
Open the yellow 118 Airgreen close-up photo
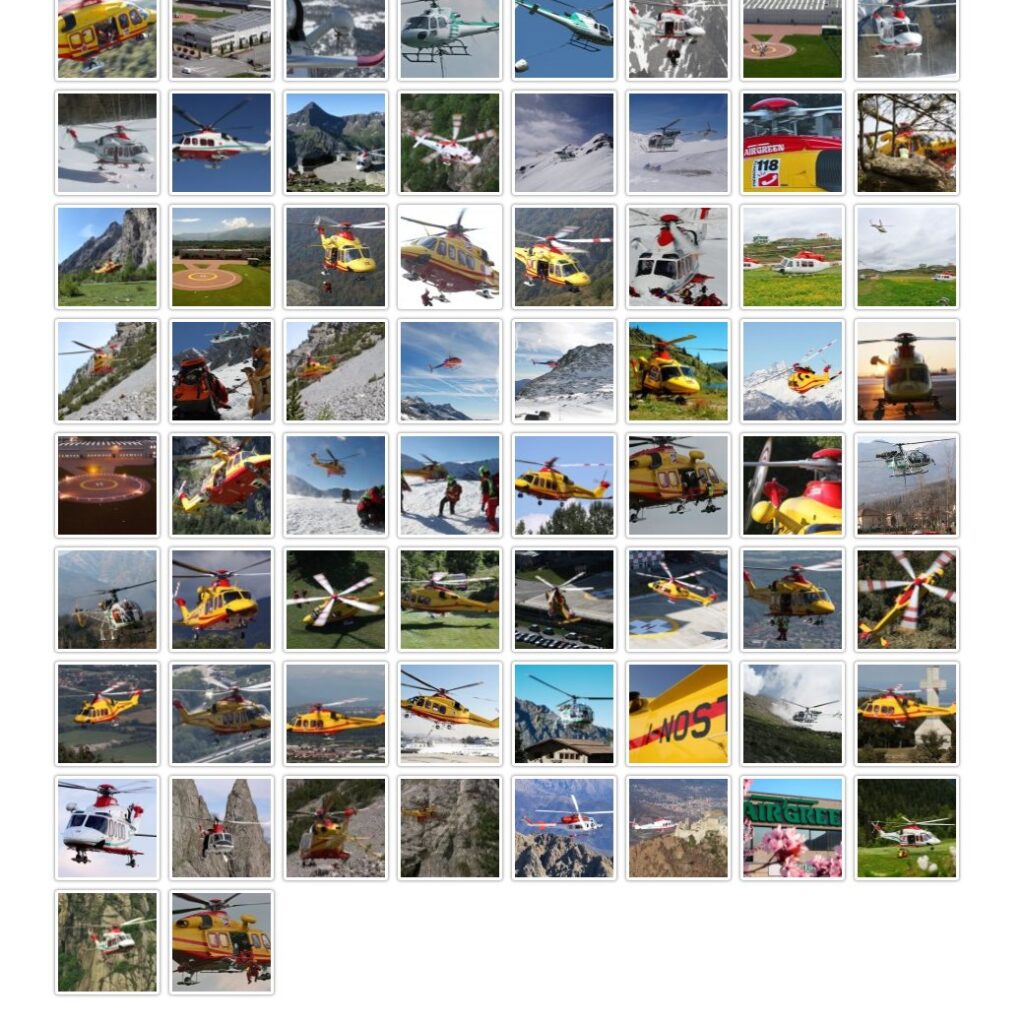tap(792, 143)
